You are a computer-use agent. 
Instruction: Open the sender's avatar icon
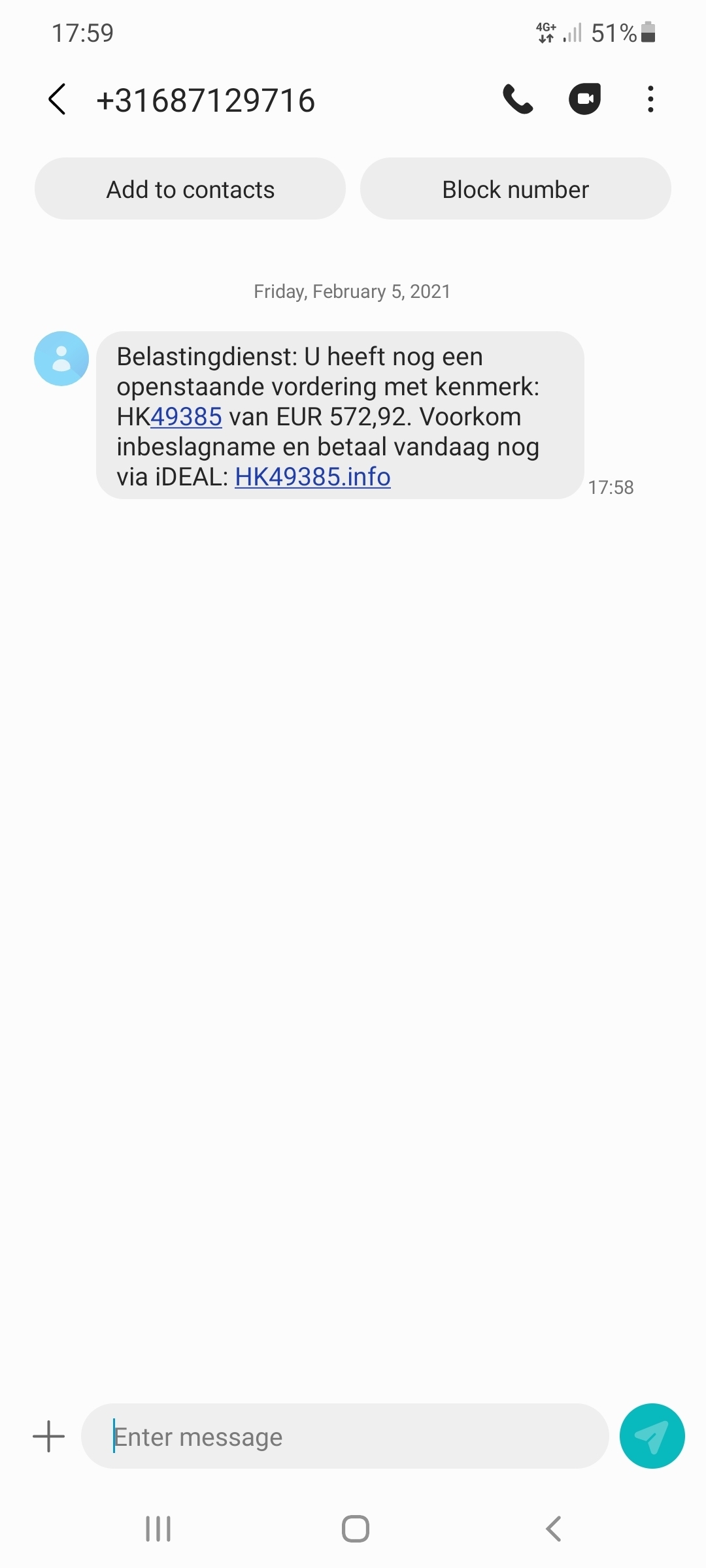coord(61,359)
